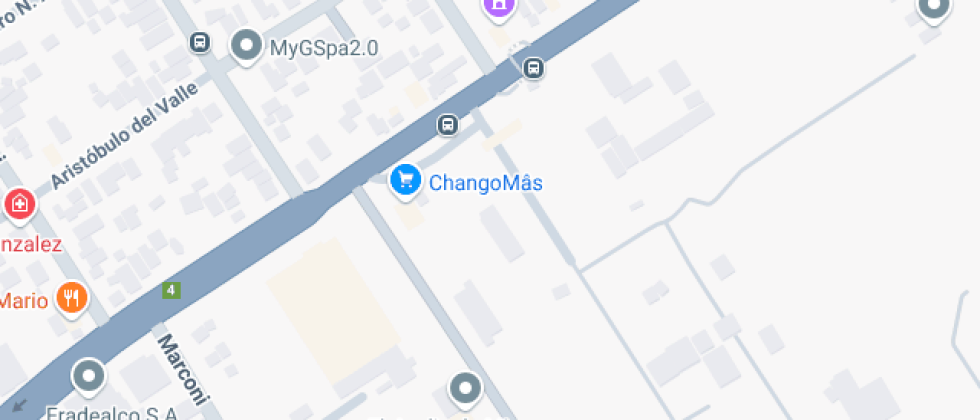
Task: Open the ChangoMâs store marker
Action: pyautogui.click(x=404, y=180)
